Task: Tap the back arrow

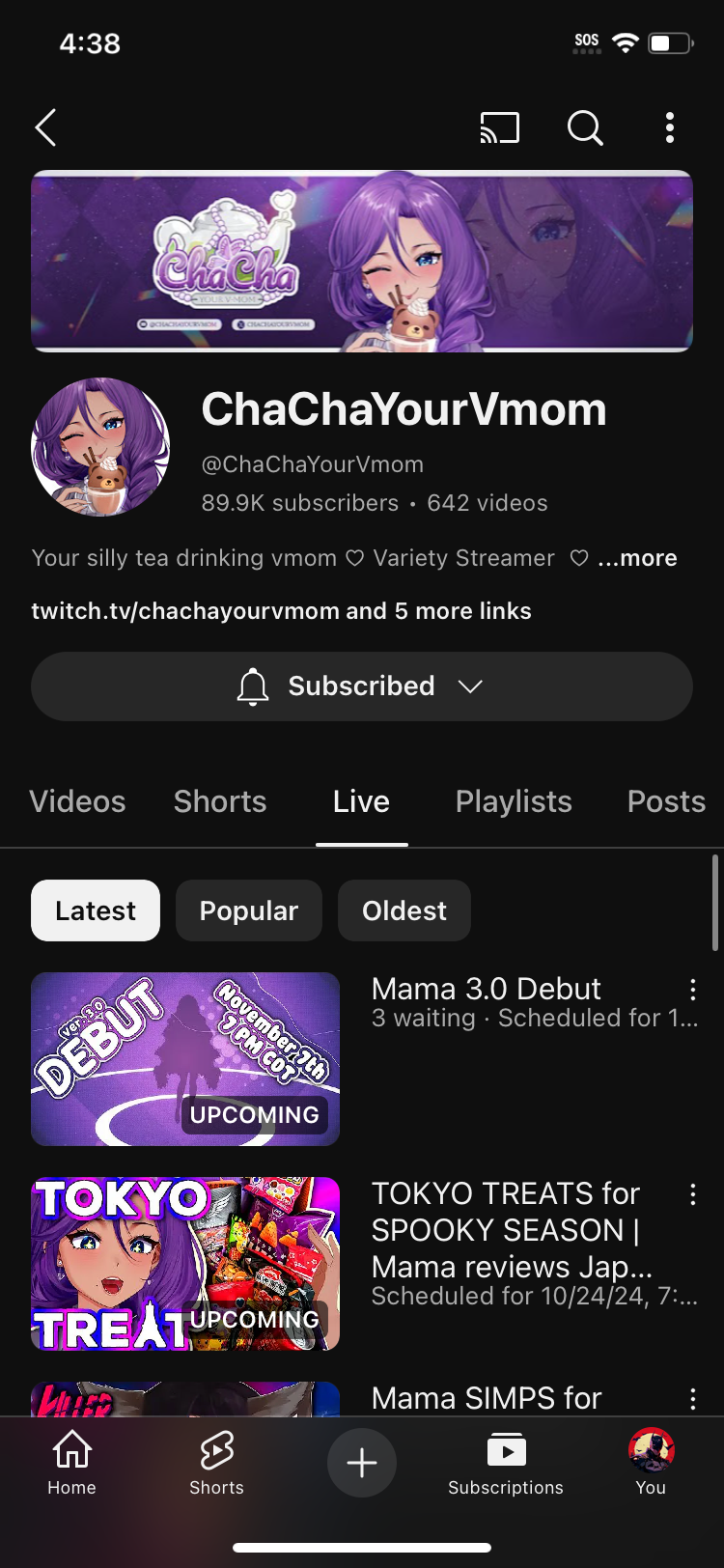Action: (44, 127)
